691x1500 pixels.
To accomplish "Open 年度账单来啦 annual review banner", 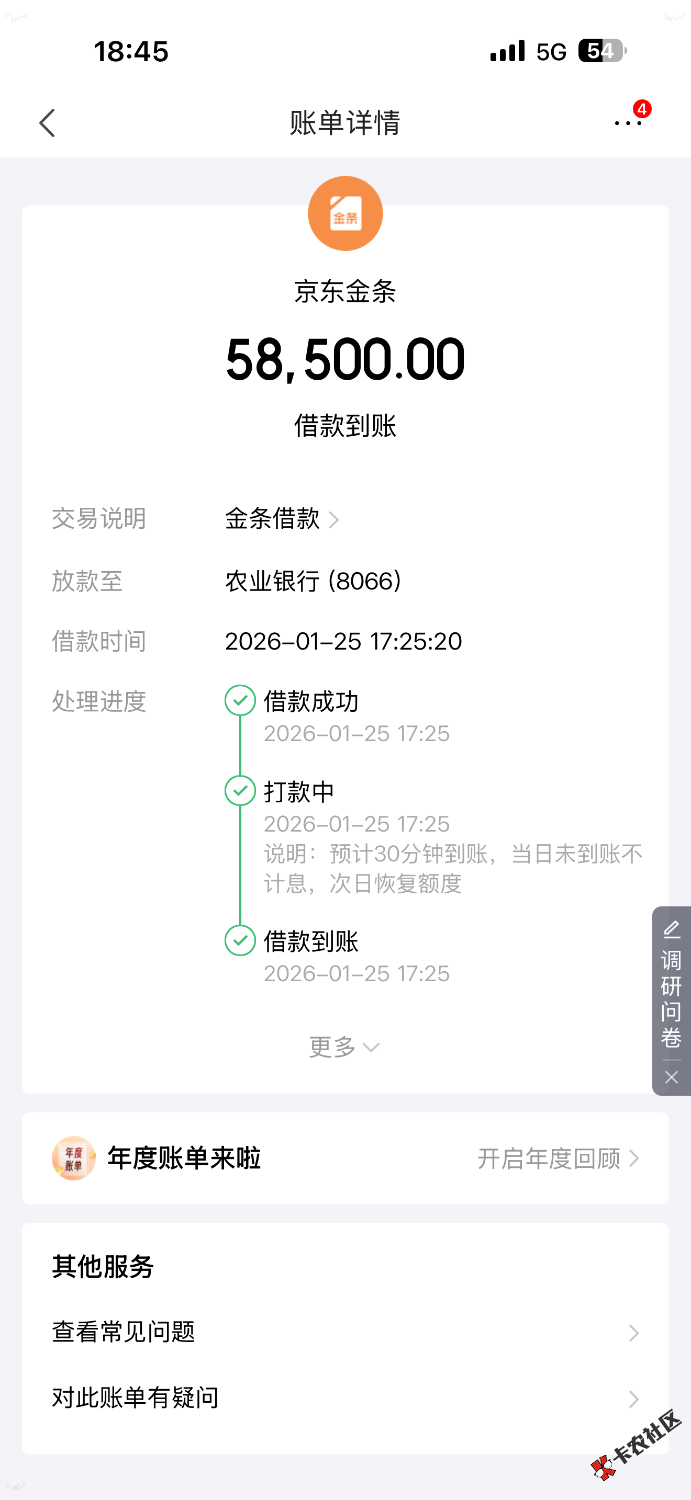I will pos(345,1159).
